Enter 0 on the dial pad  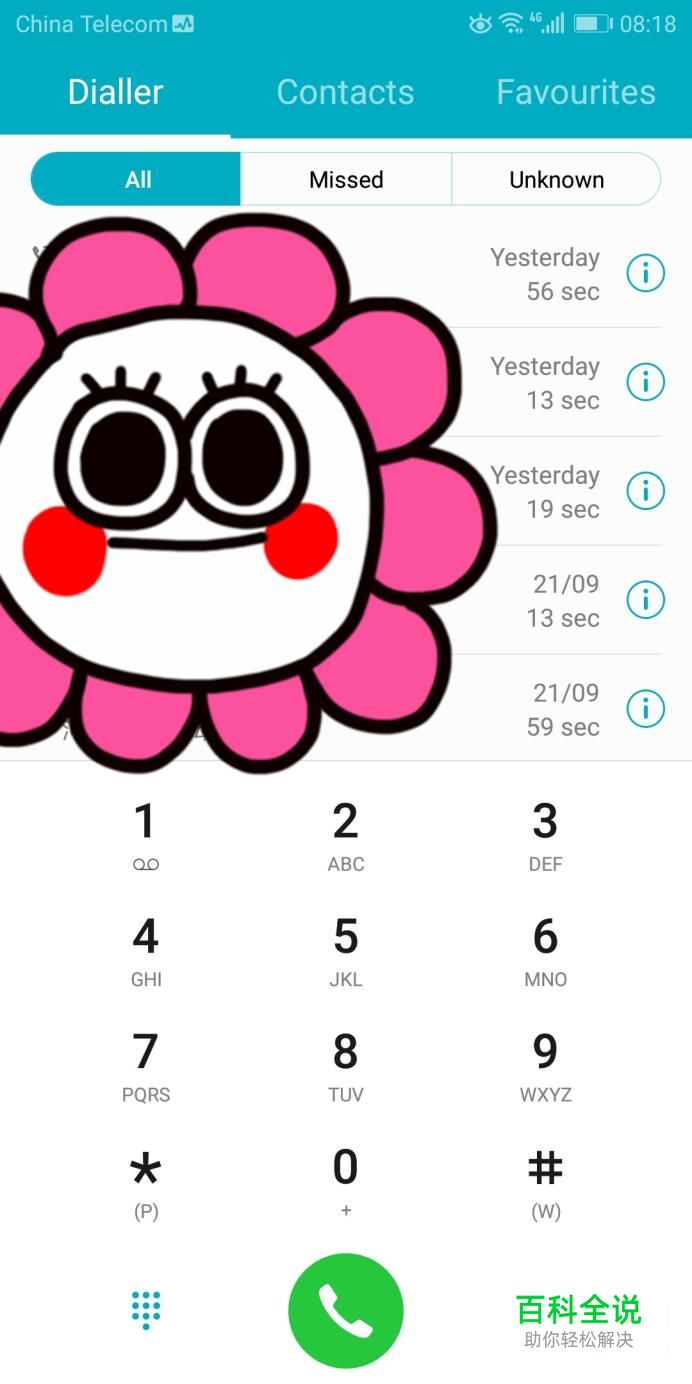click(346, 1181)
